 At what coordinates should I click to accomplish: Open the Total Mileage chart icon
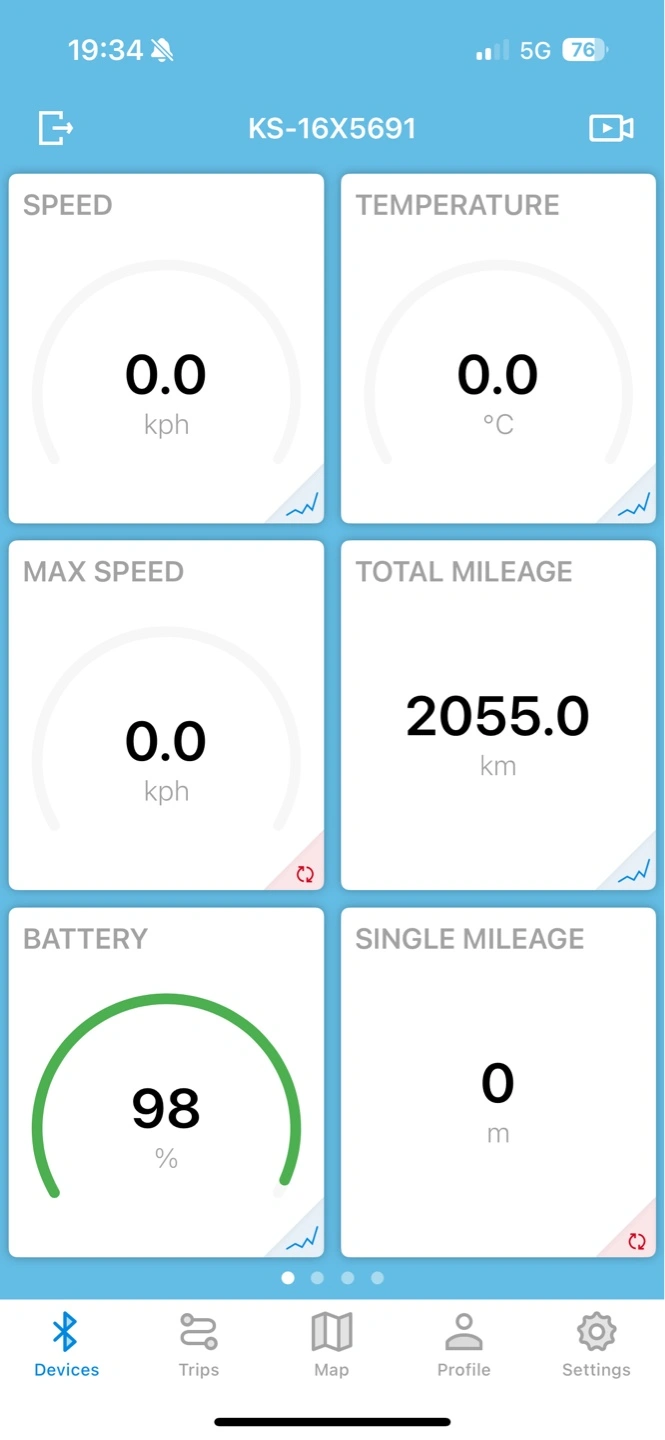point(634,871)
